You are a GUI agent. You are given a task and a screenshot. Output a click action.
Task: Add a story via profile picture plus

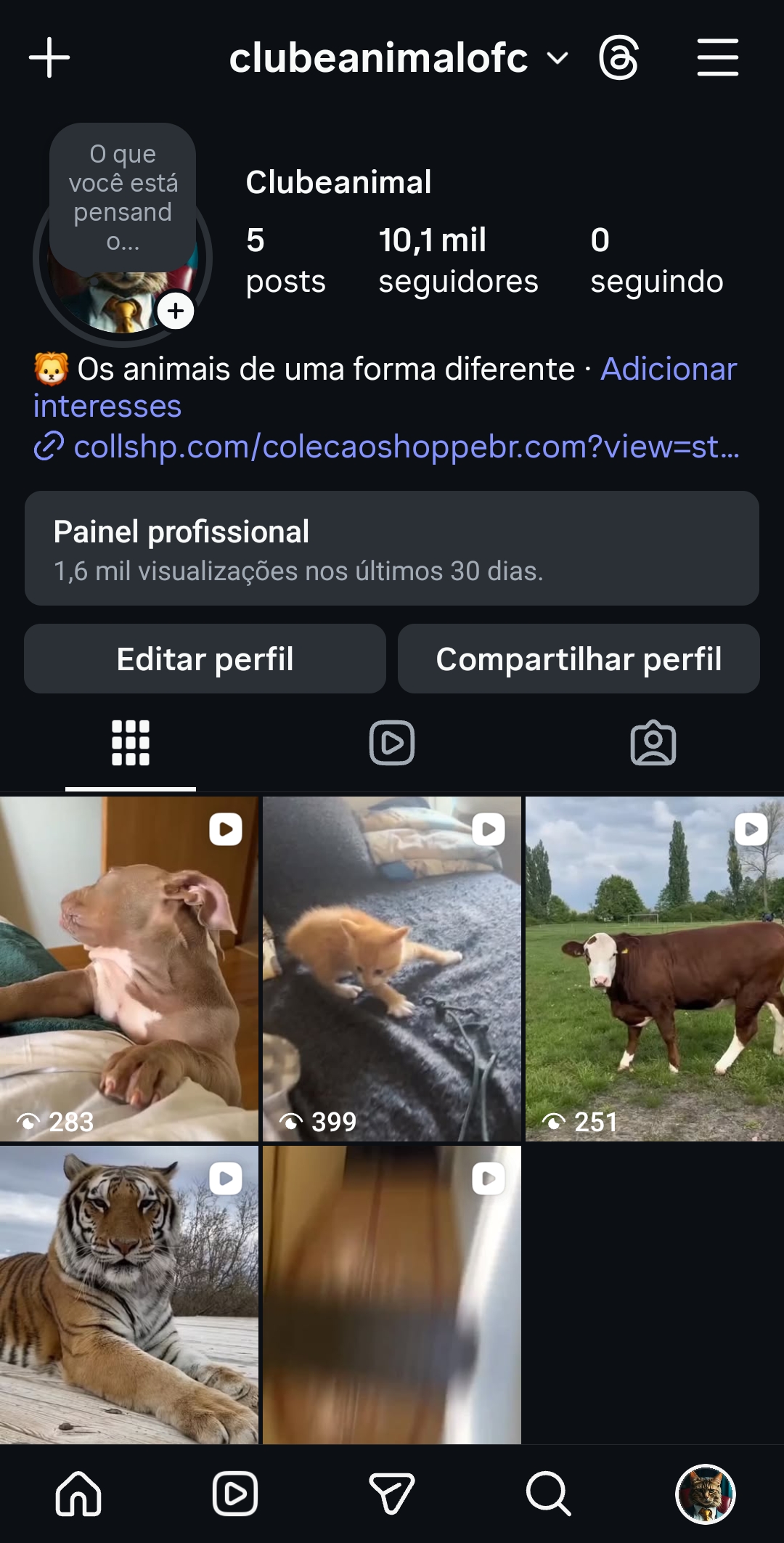tap(176, 312)
